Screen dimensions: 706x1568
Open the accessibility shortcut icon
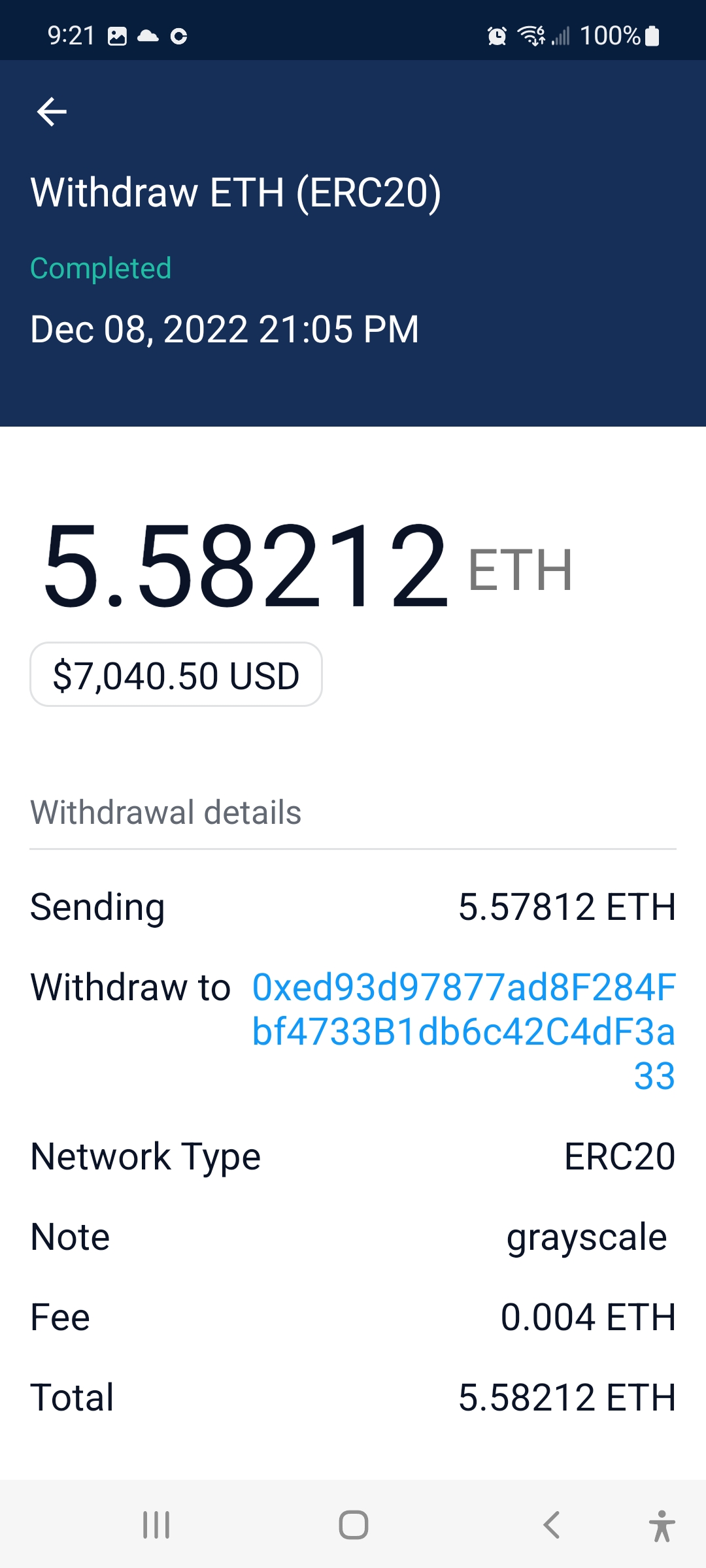coord(662,1526)
